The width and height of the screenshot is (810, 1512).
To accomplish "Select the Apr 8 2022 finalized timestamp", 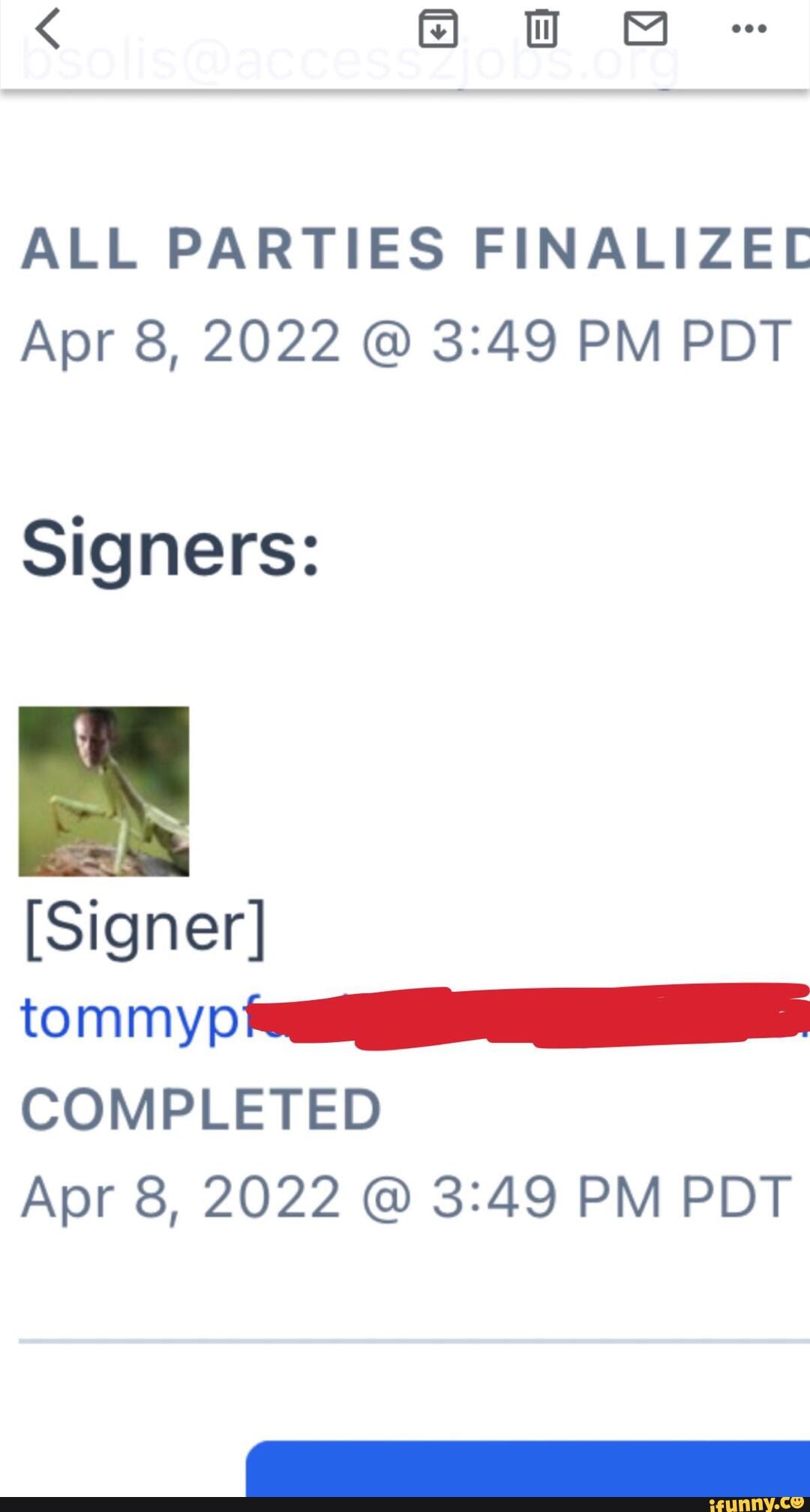I will click(405, 343).
